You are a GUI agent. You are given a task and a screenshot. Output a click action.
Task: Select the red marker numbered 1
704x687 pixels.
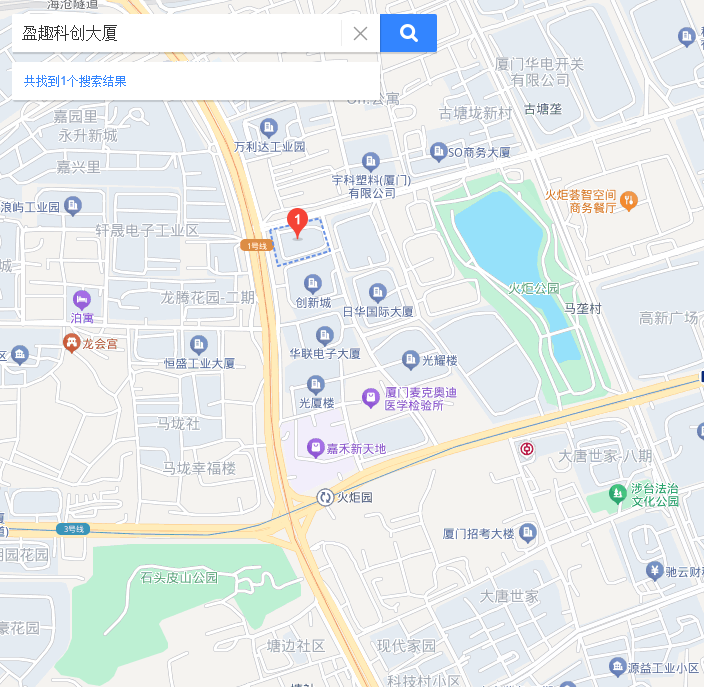(297, 222)
